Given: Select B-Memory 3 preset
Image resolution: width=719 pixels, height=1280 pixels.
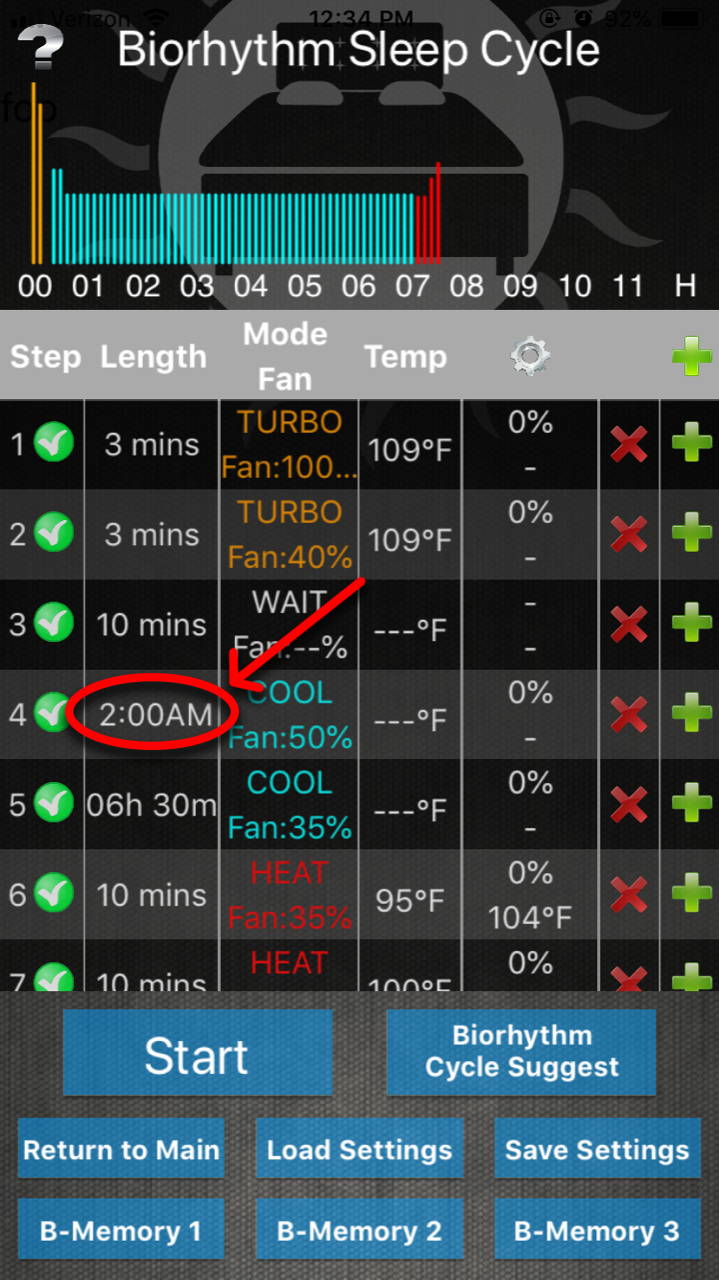Looking at the screenshot, I should 597,1230.
